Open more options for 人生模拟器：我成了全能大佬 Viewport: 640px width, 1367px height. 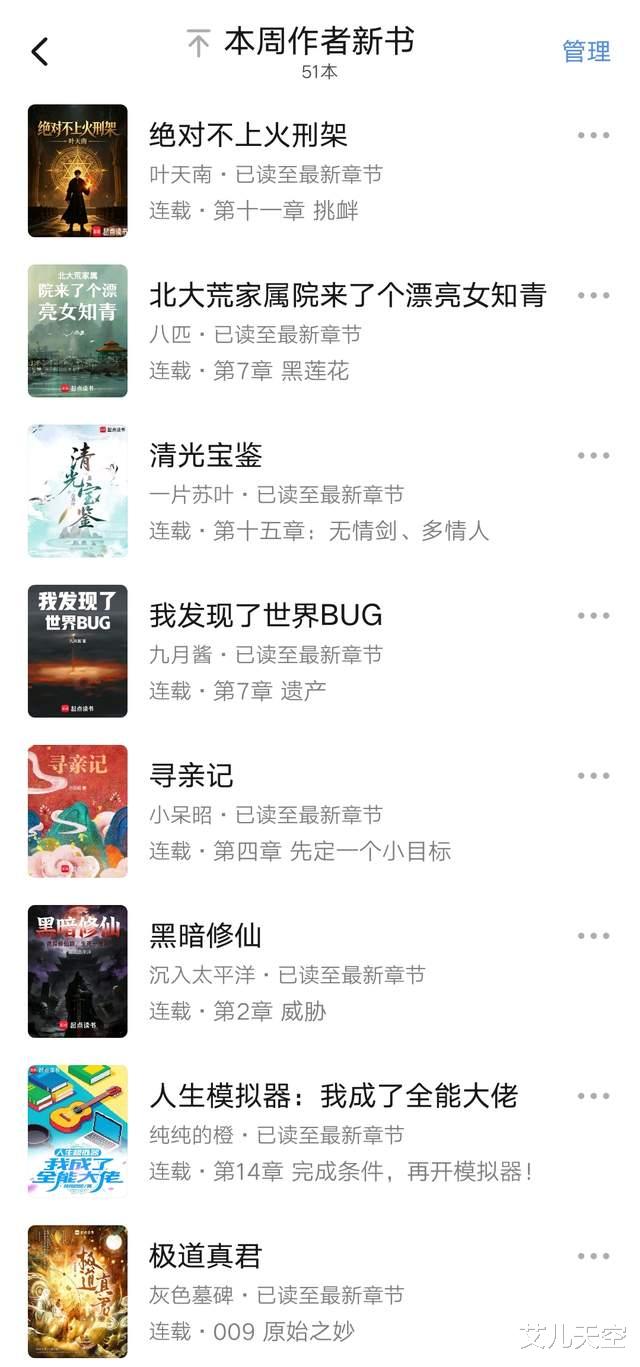[x=593, y=1095]
